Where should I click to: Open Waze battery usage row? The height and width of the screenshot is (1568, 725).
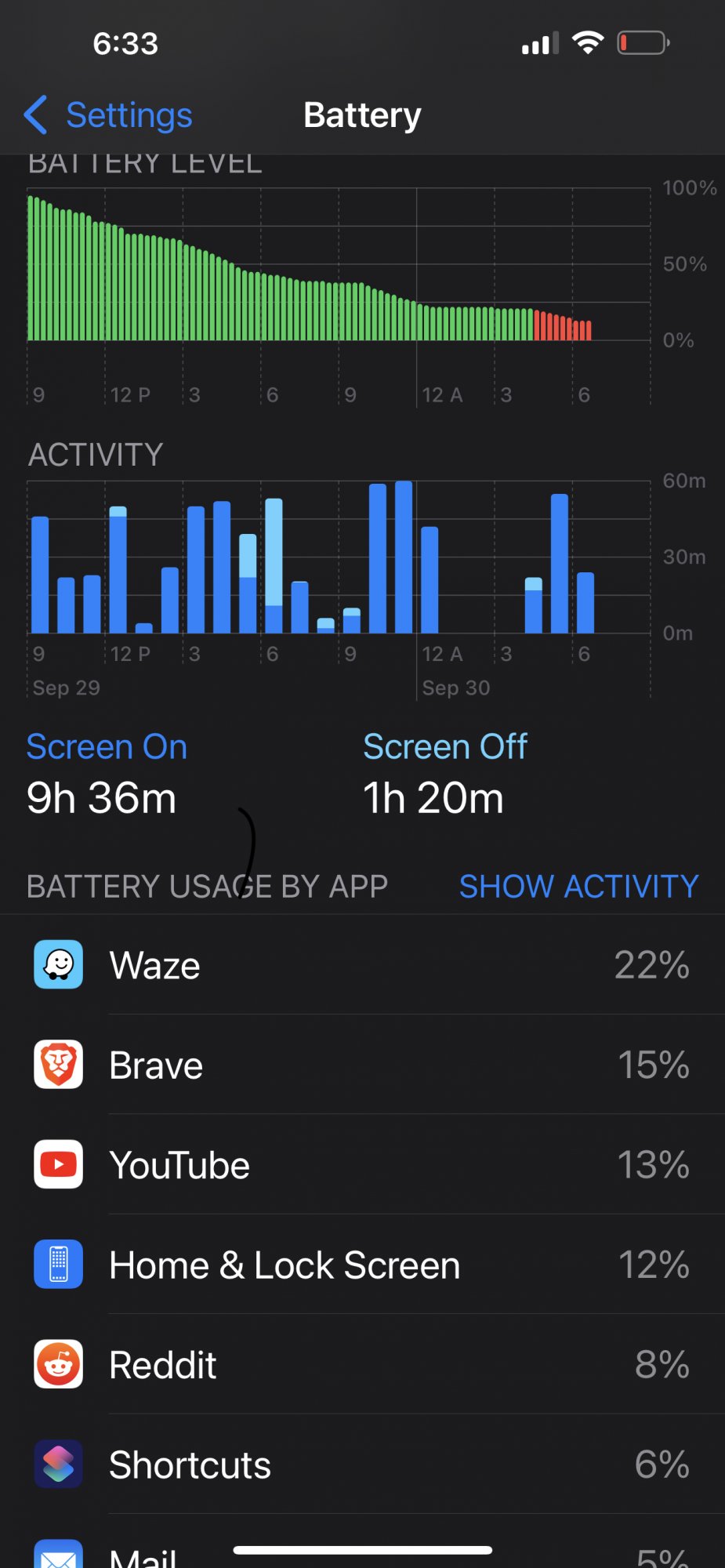tap(362, 964)
